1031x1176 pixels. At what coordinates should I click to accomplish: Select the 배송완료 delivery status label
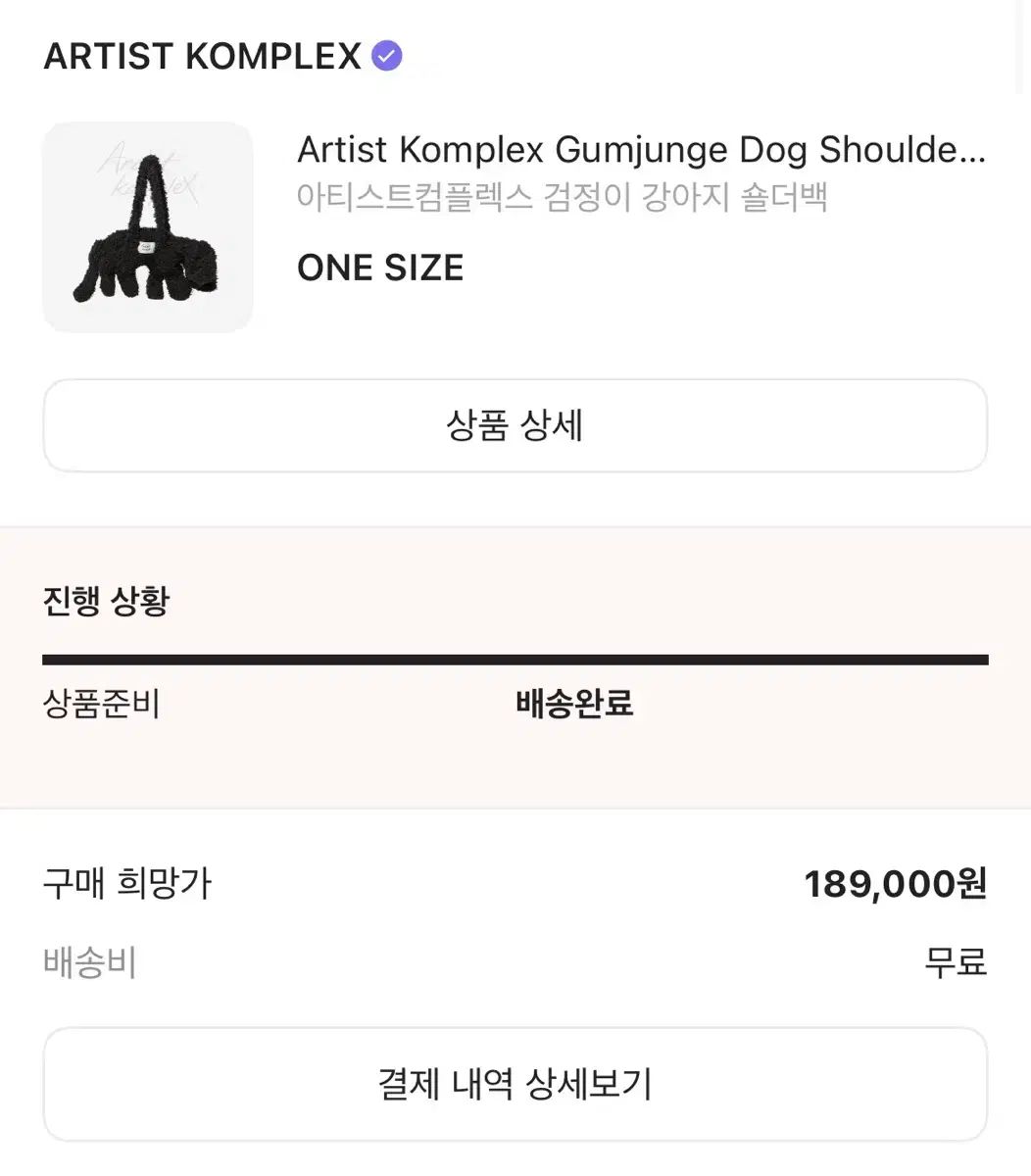tap(573, 705)
